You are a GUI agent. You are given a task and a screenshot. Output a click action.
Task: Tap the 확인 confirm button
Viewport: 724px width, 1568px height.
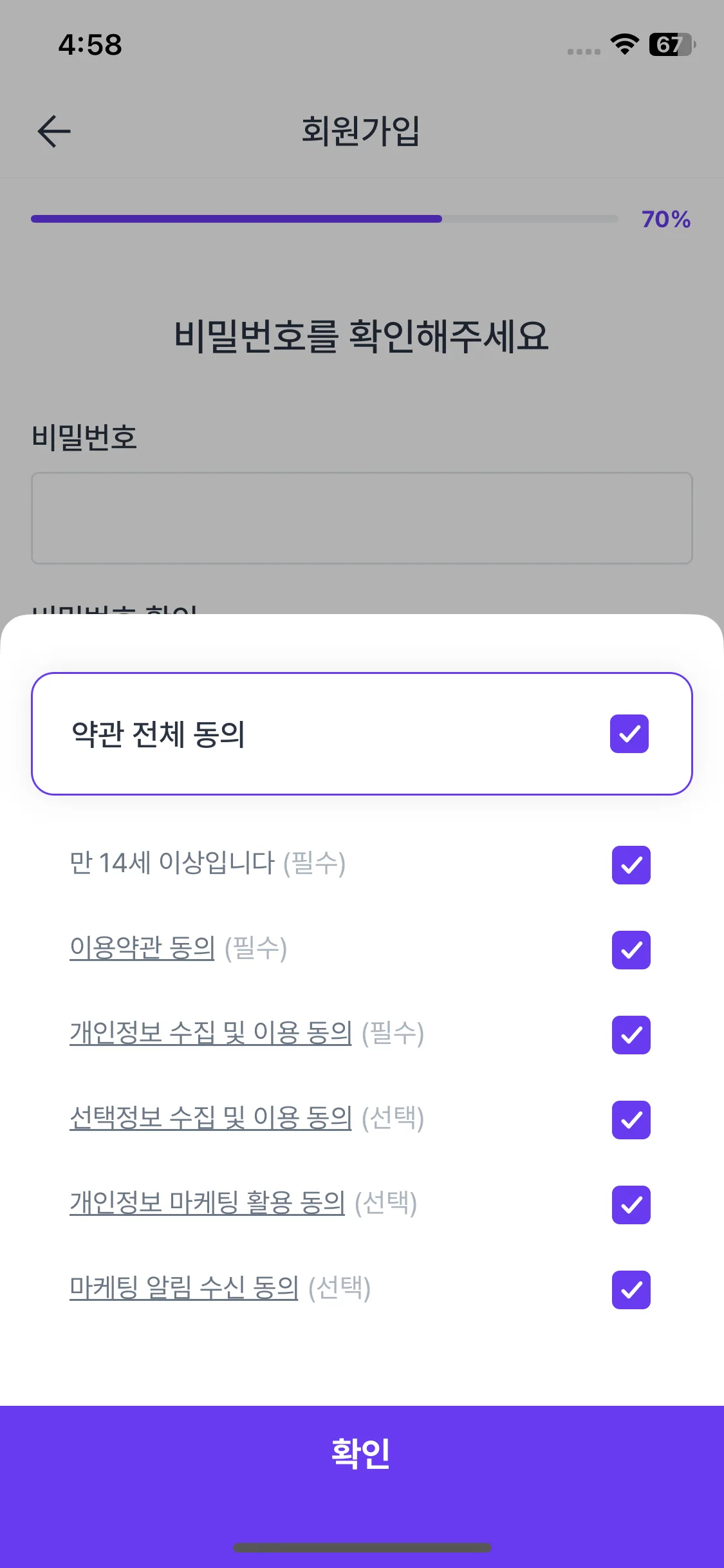(362, 1450)
